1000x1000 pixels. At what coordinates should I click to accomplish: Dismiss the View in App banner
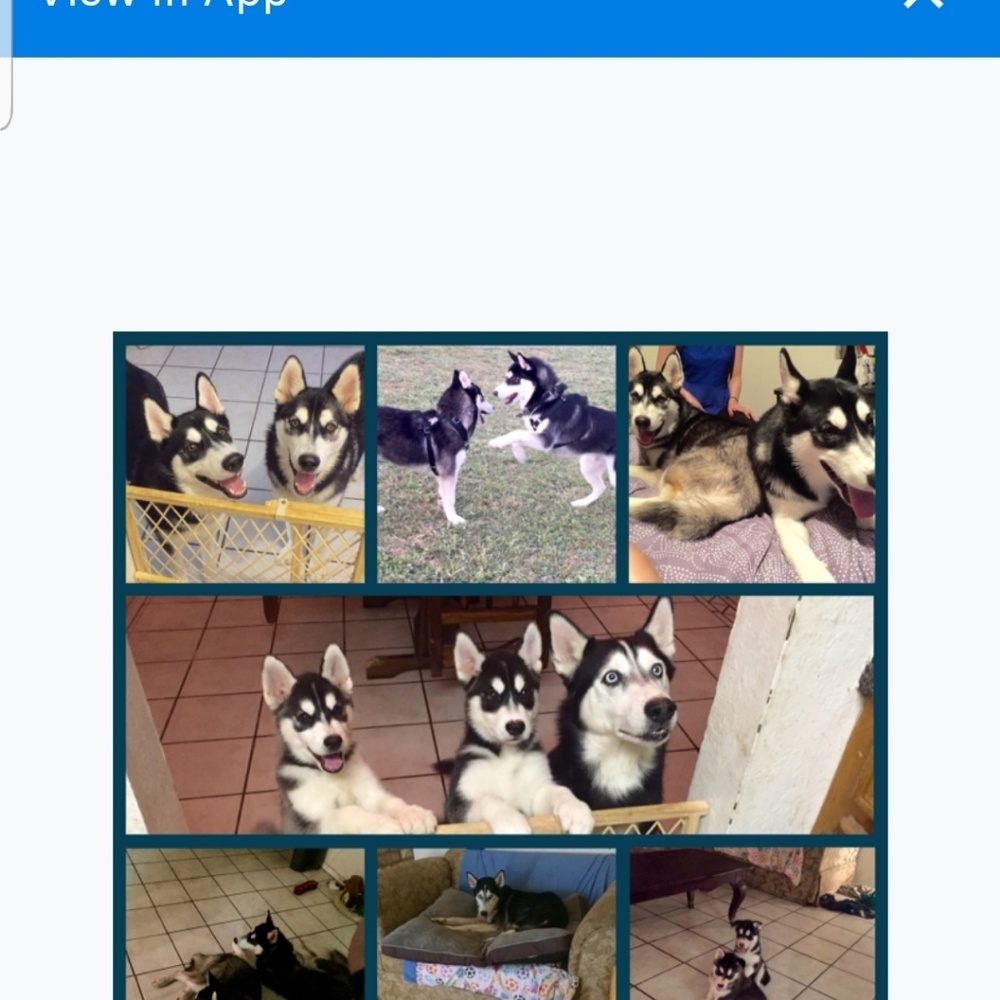[x=923, y=6]
